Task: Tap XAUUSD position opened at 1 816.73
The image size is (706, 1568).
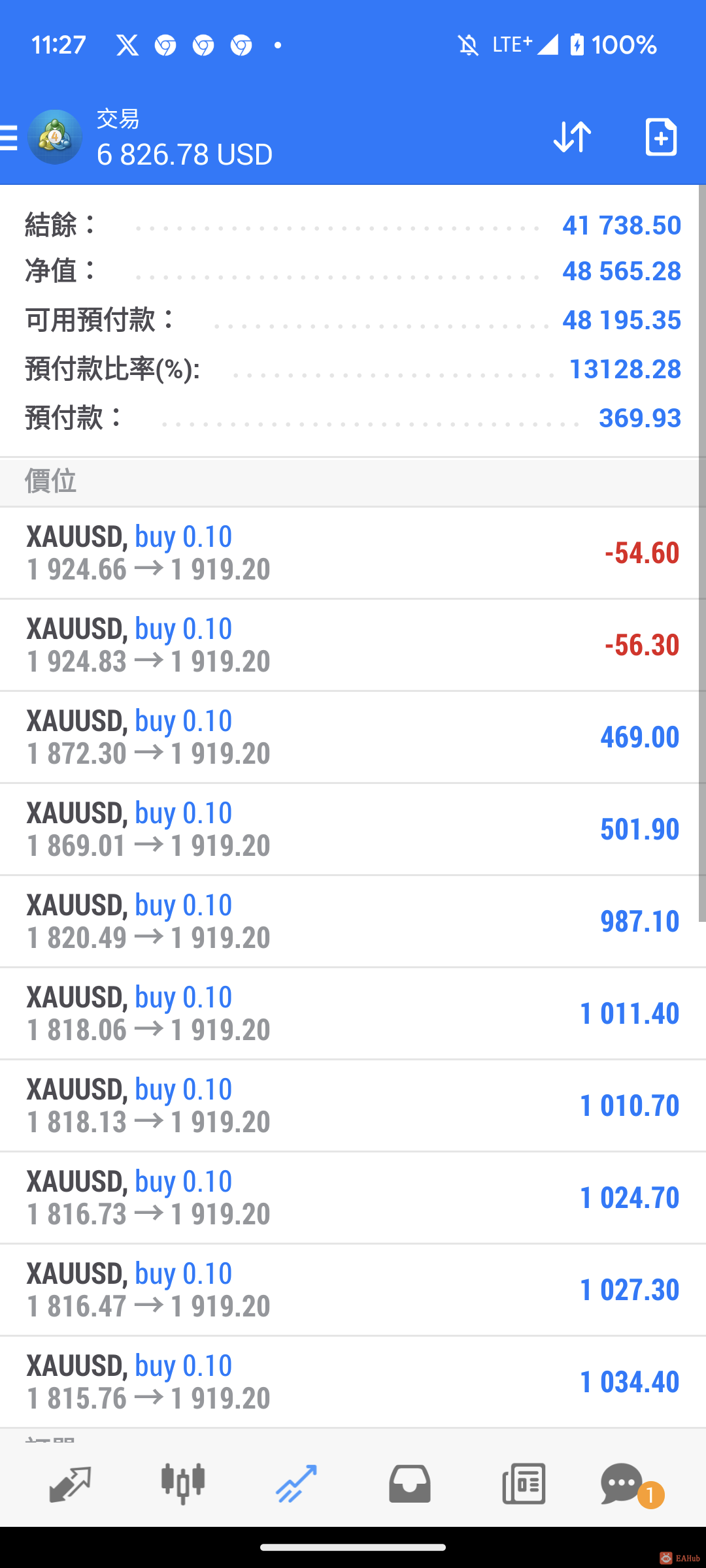Action: pyautogui.click(x=353, y=1198)
